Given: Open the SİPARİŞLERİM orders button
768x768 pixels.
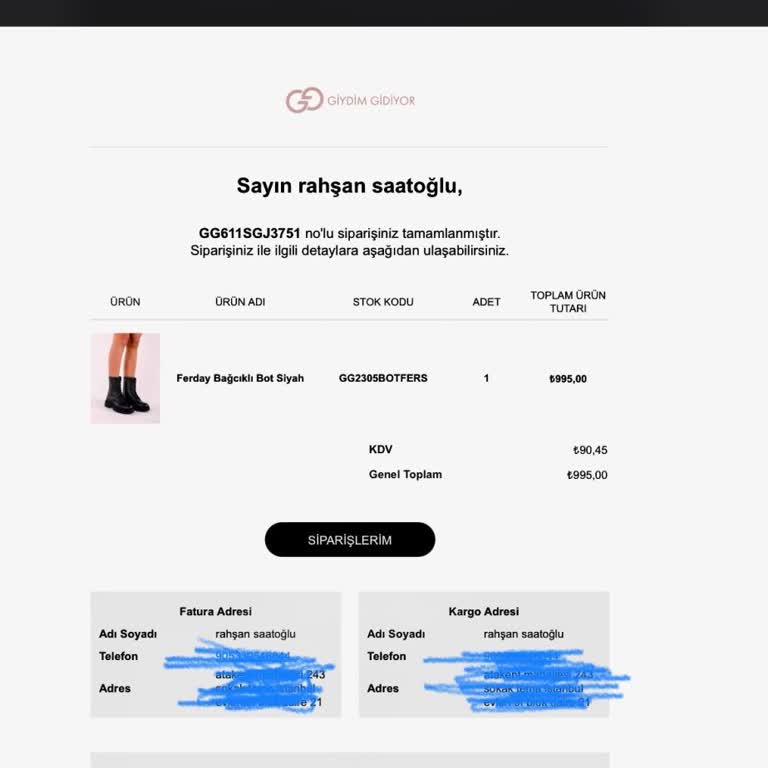Looking at the screenshot, I should pyautogui.click(x=349, y=540).
